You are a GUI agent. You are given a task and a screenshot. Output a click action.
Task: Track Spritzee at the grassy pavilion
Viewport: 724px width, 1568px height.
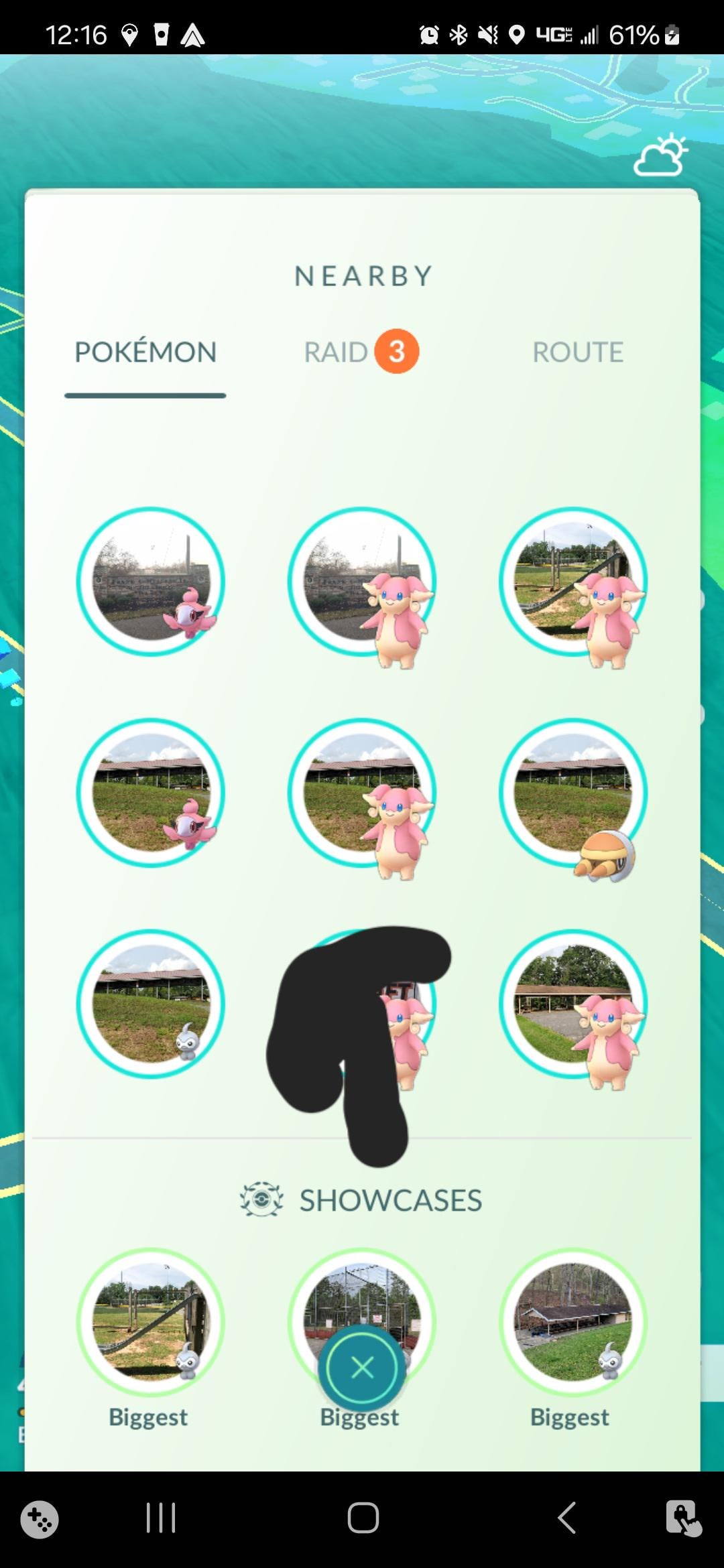(x=151, y=793)
